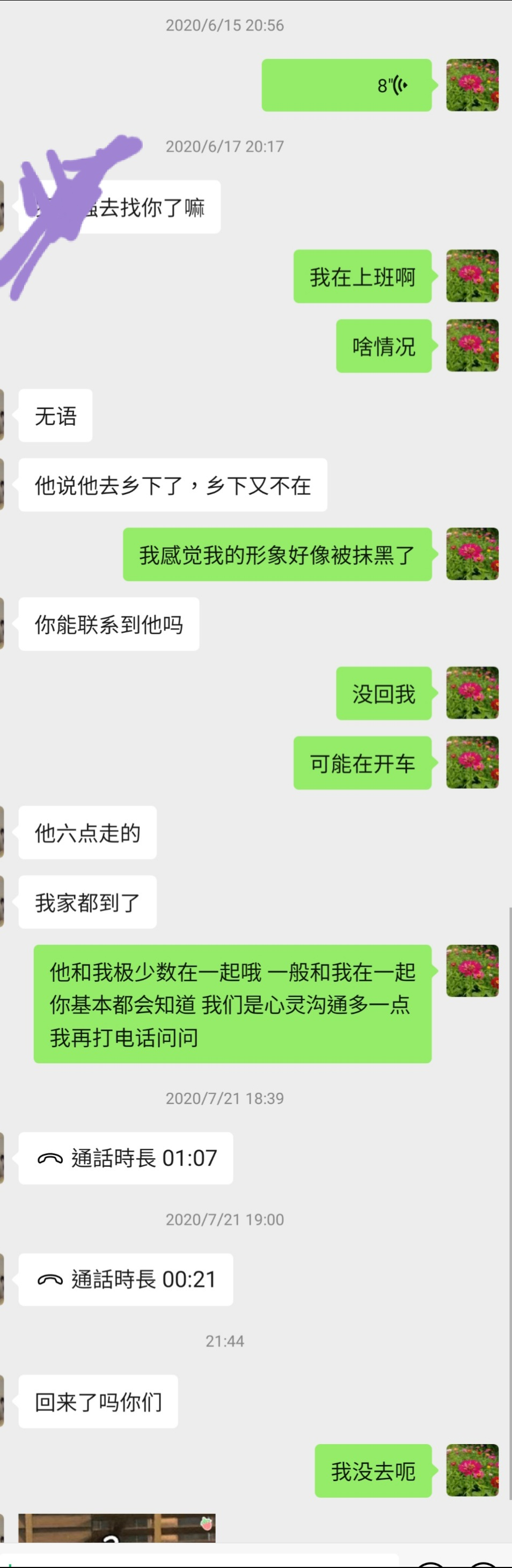This screenshot has width=512, height=1568.
Task: Open sender's avatar beside 我在上班啊
Action: click(472, 276)
